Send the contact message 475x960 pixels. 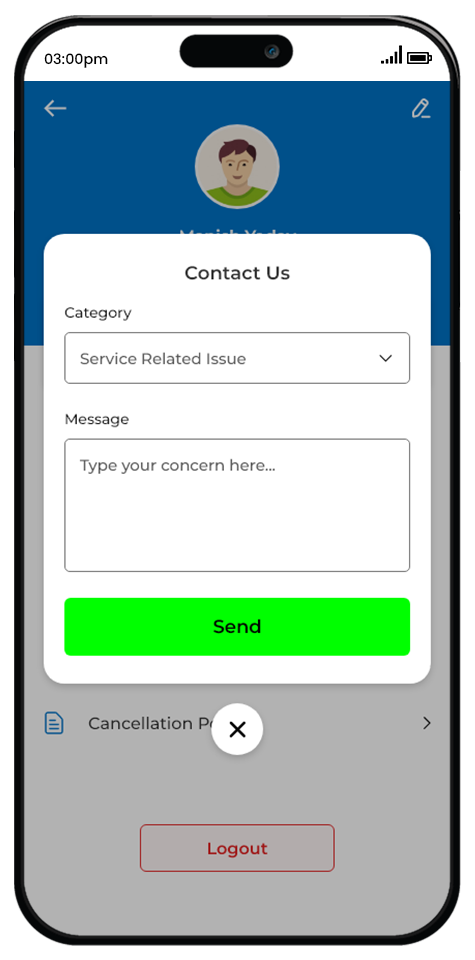tap(237, 626)
